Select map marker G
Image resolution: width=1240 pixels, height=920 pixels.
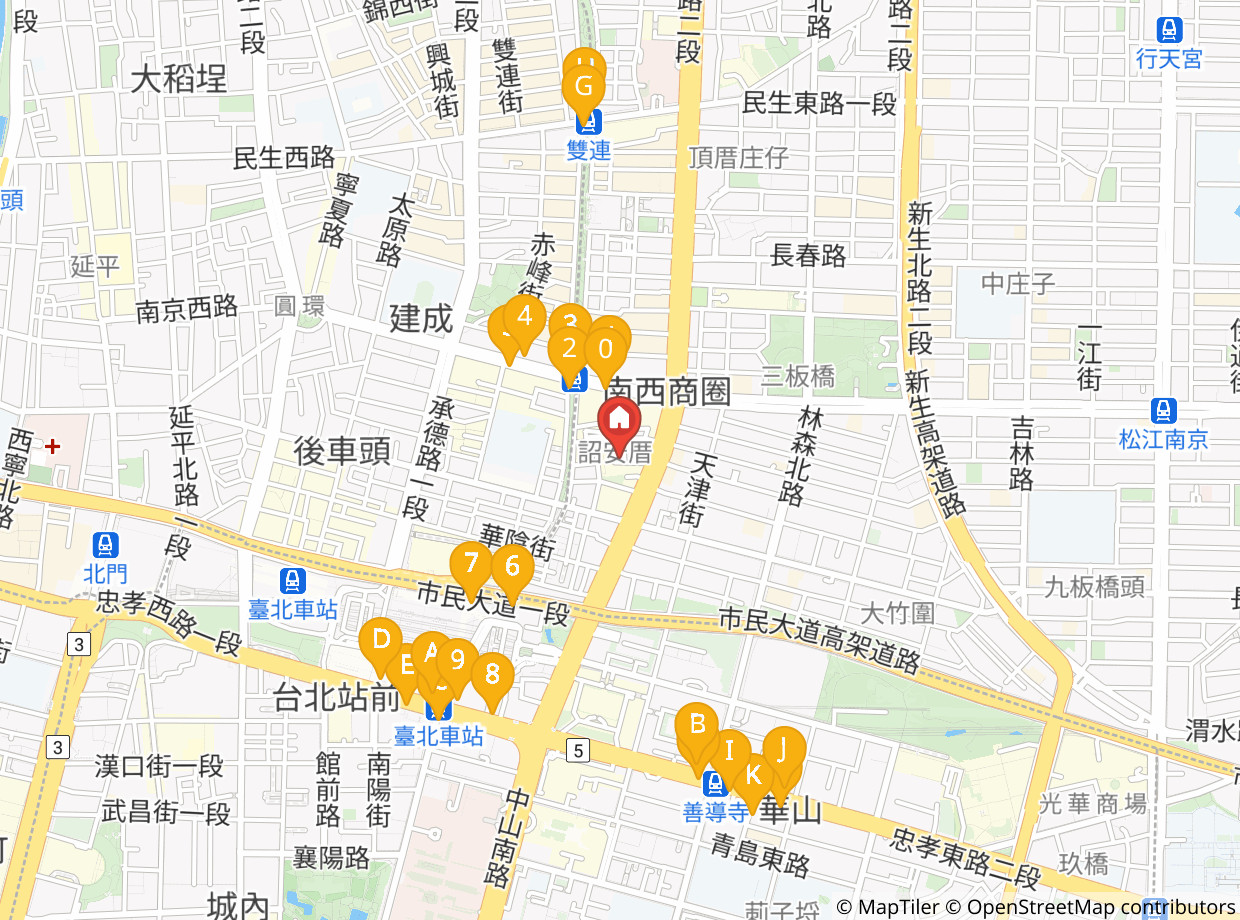[x=584, y=87]
